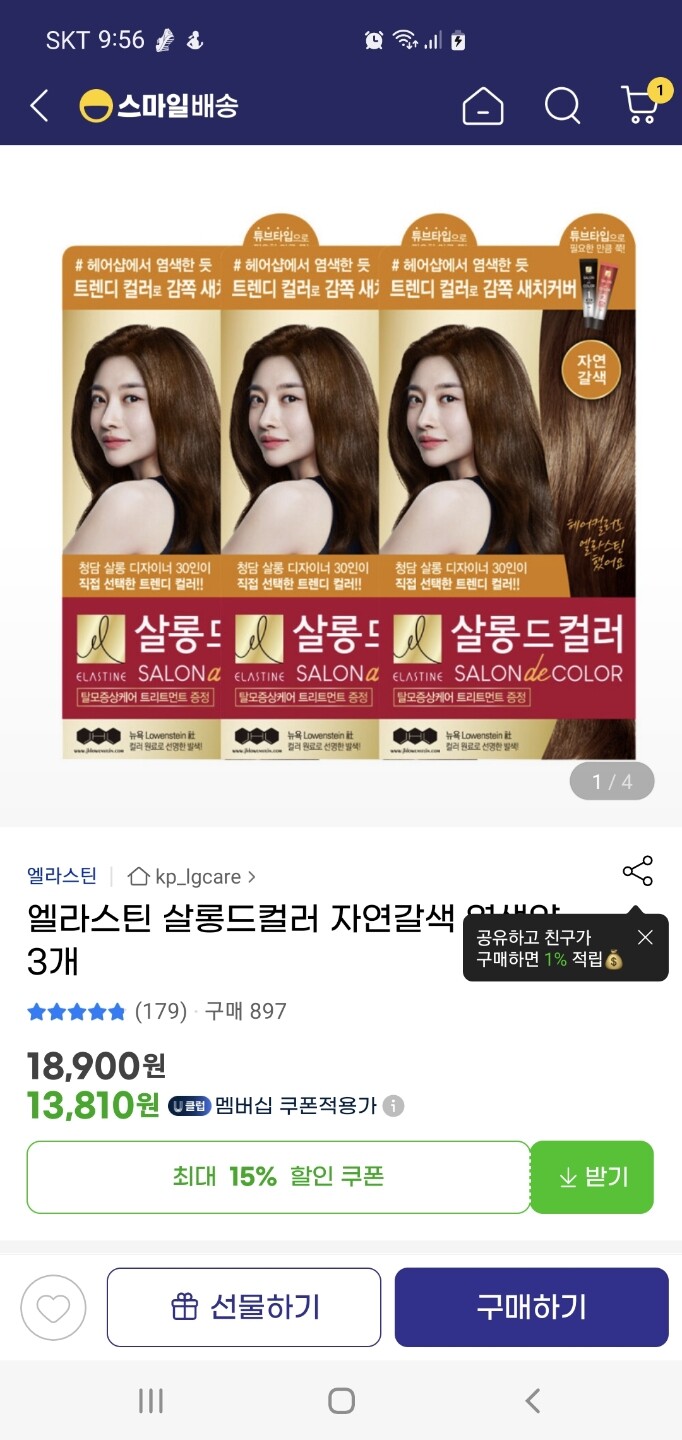The image size is (682, 1440).
Task: Download coupon with 받기 button
Action: (x=592, y=1177)
